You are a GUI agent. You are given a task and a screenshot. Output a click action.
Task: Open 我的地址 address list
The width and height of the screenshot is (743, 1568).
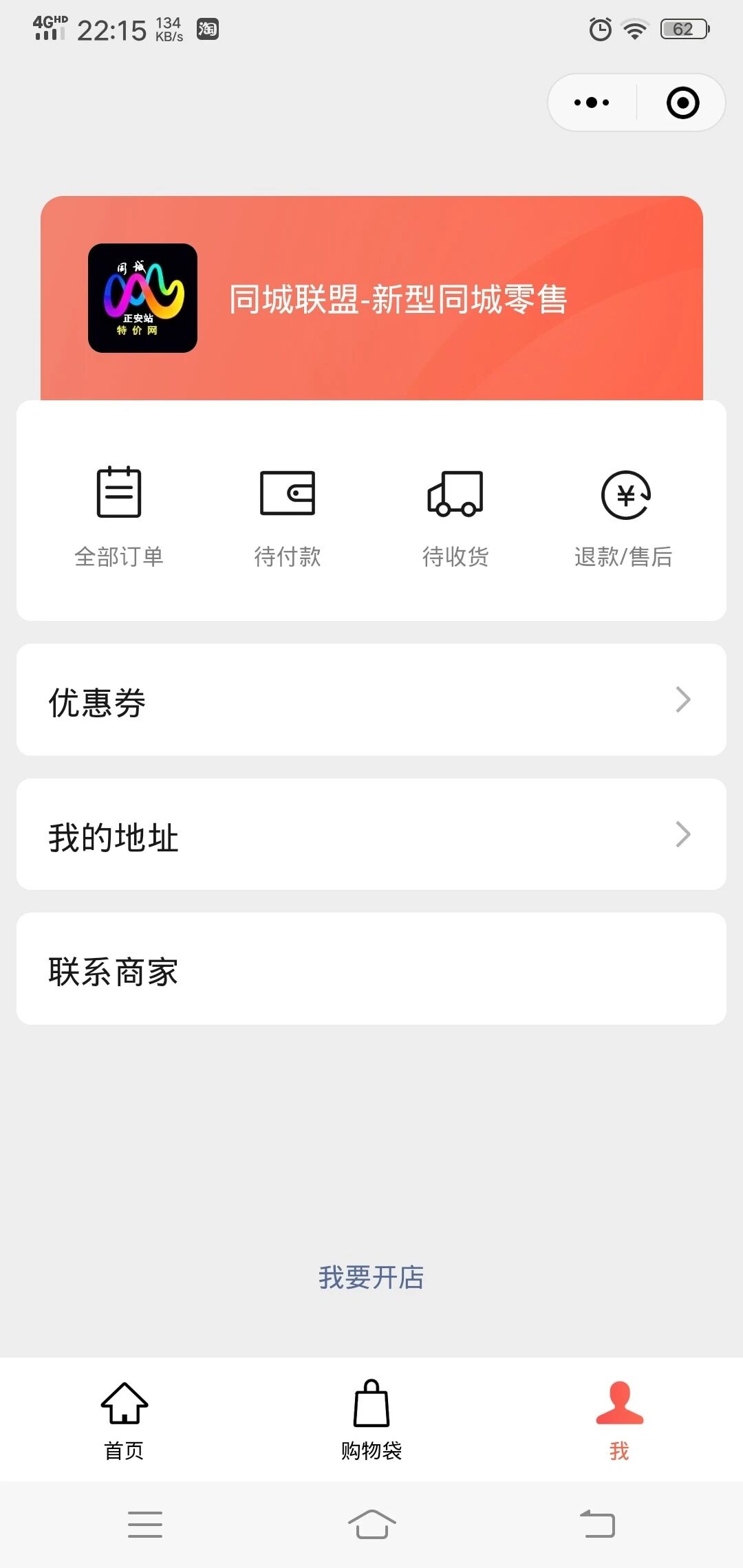[x=371, y=835]
